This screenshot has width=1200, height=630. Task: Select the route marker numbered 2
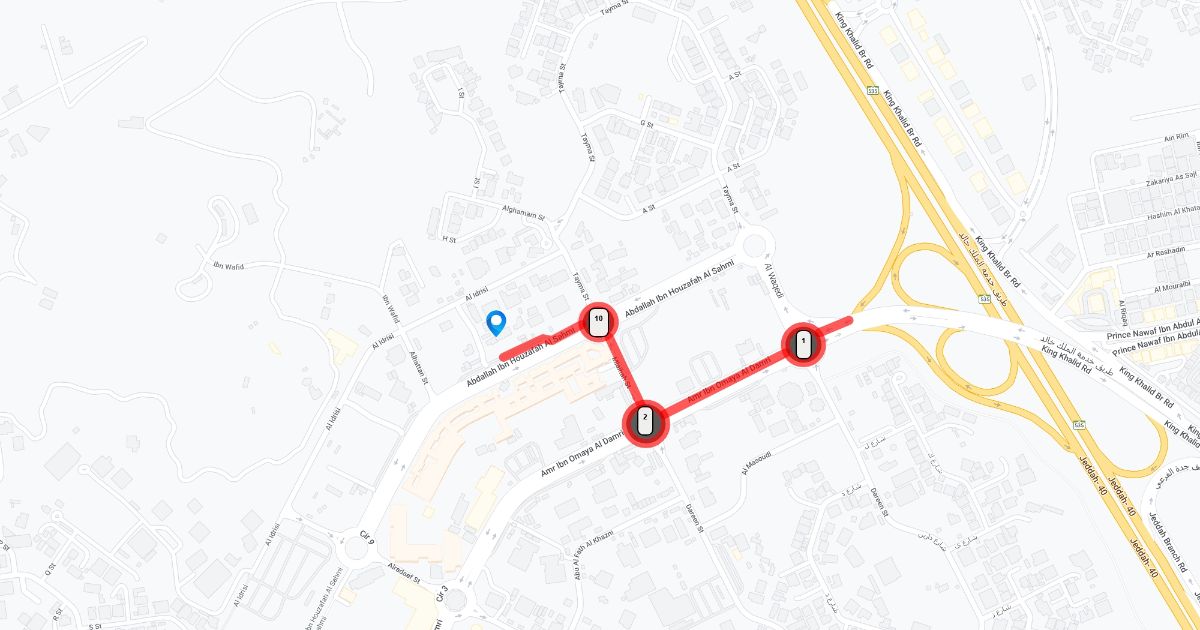click(645, 421)
